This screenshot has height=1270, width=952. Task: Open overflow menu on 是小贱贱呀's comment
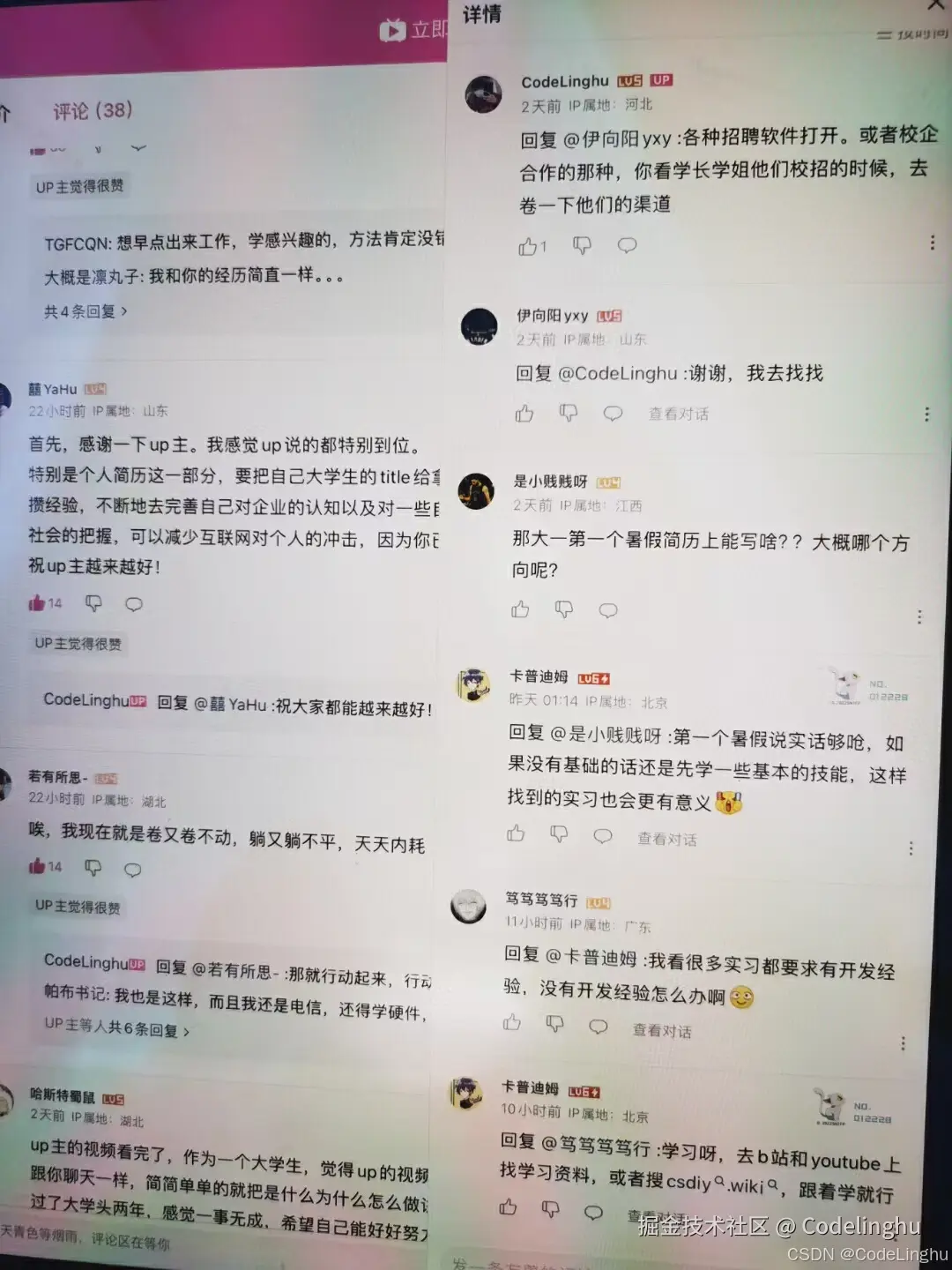pos(919,616)
